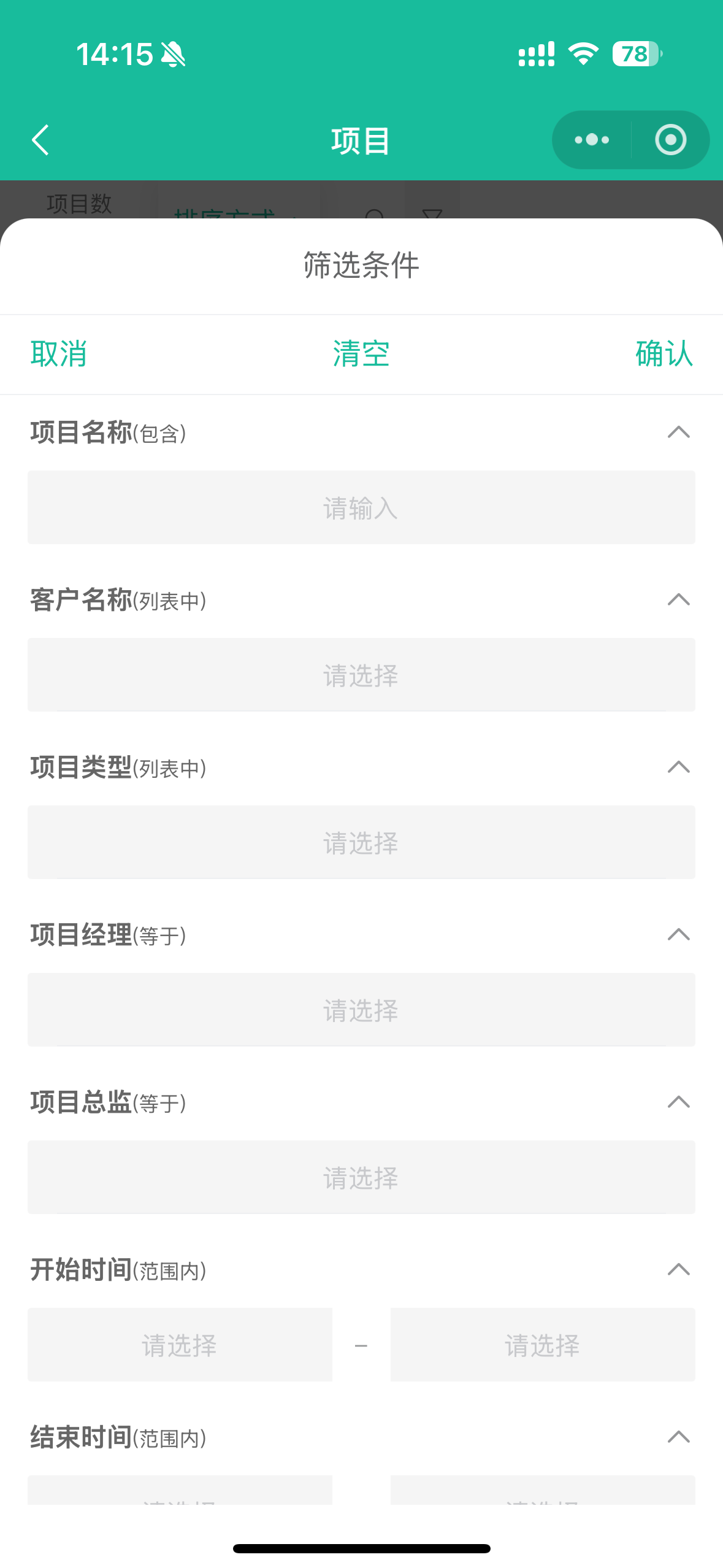
Task: Collapse the 客户名称 section
Action: (x=678, y=600)
